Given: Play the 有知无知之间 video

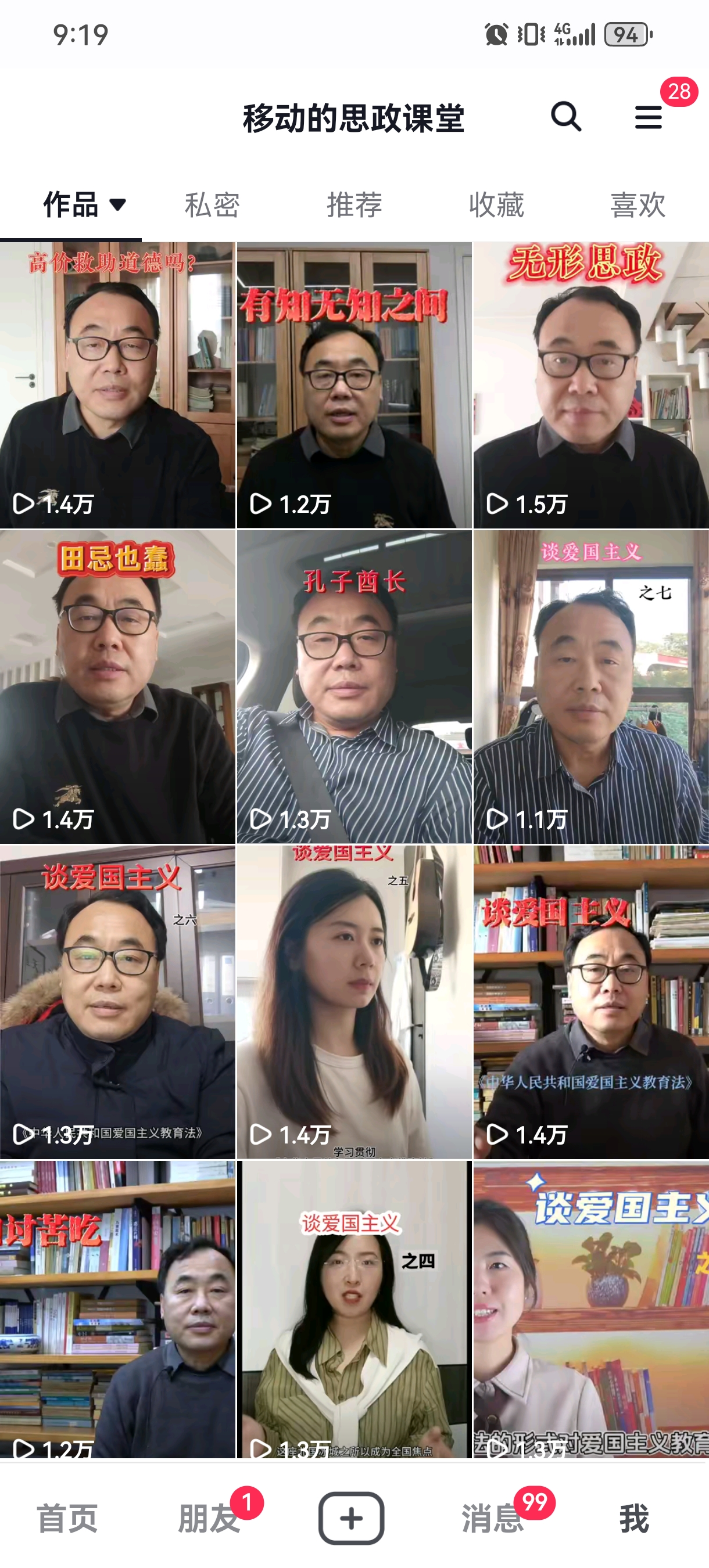Looking at the screenshot, I should pos(354,384).
